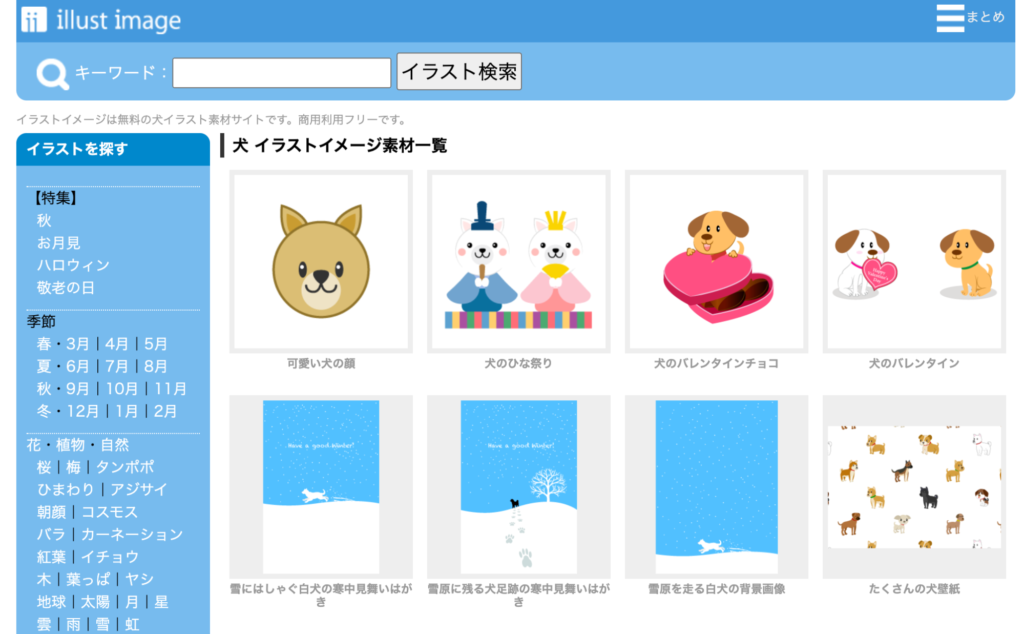
Task: Select the ハロウィン feature link
Action: click(73, 265)
